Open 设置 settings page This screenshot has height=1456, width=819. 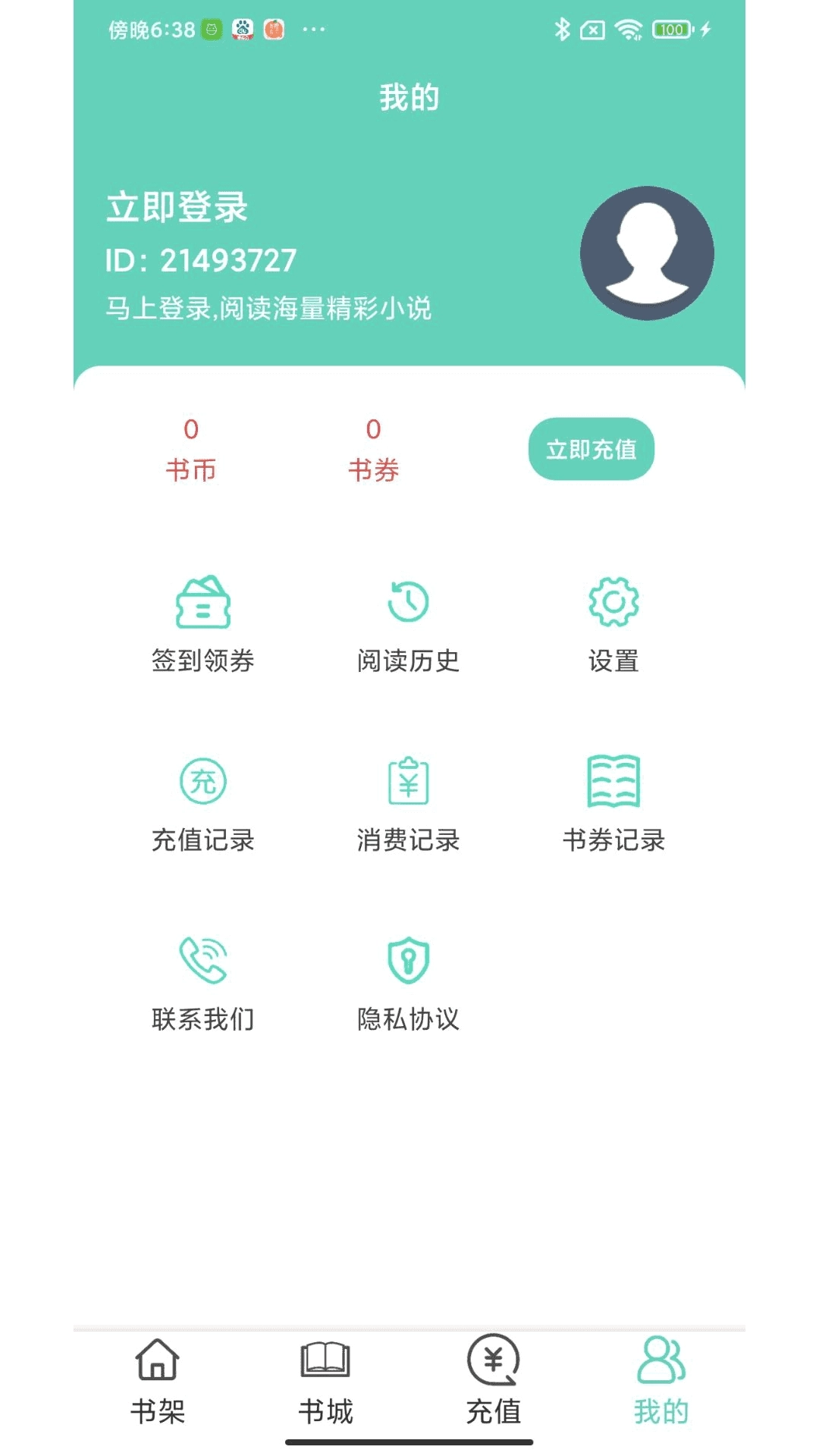(614, 622)
